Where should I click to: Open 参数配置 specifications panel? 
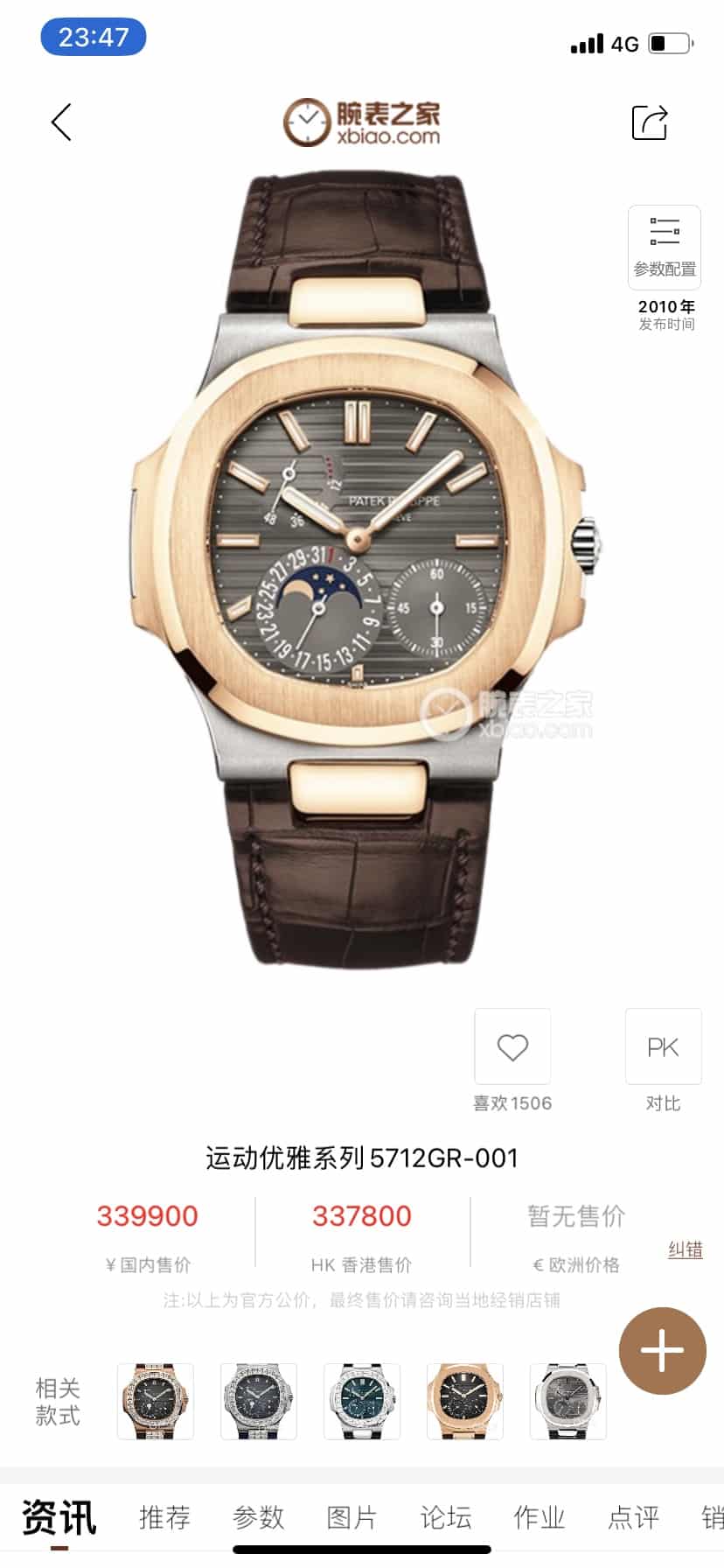tap(665, 247)
